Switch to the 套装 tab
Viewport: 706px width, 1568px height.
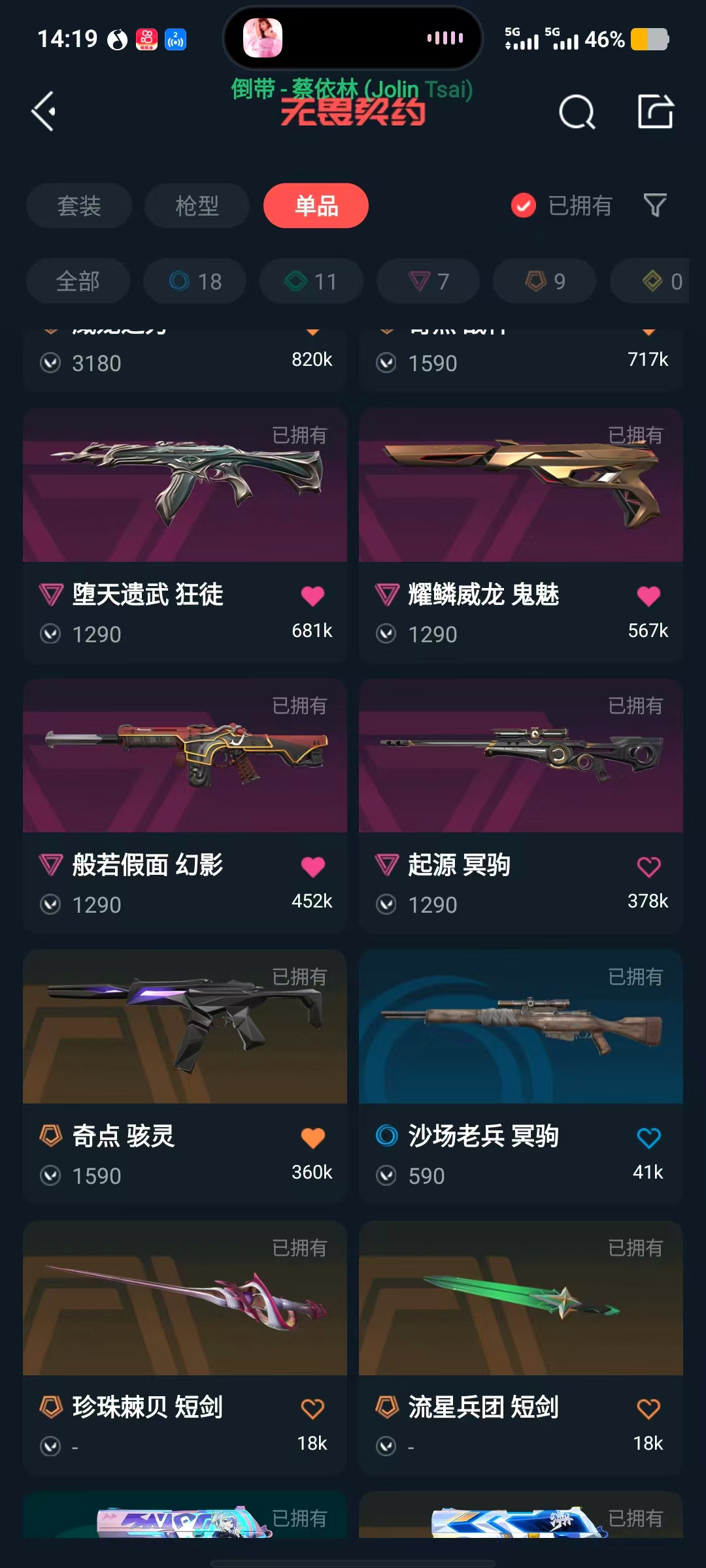(x=79, y=206)
